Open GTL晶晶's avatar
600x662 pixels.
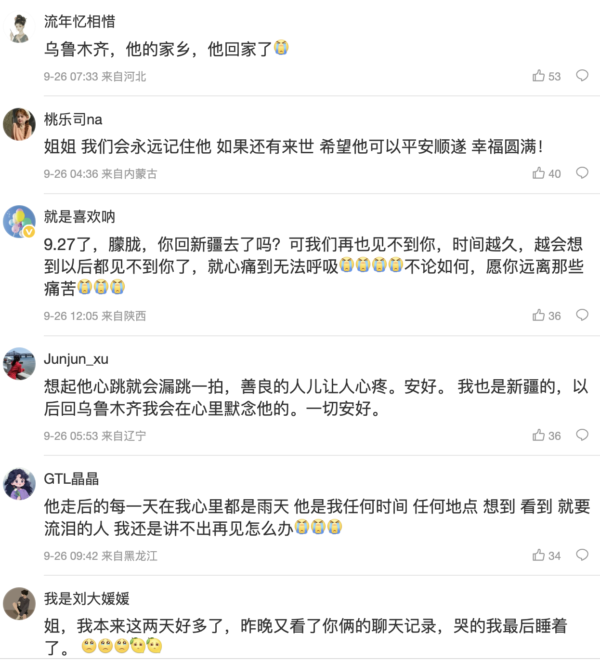pos(20,485)
